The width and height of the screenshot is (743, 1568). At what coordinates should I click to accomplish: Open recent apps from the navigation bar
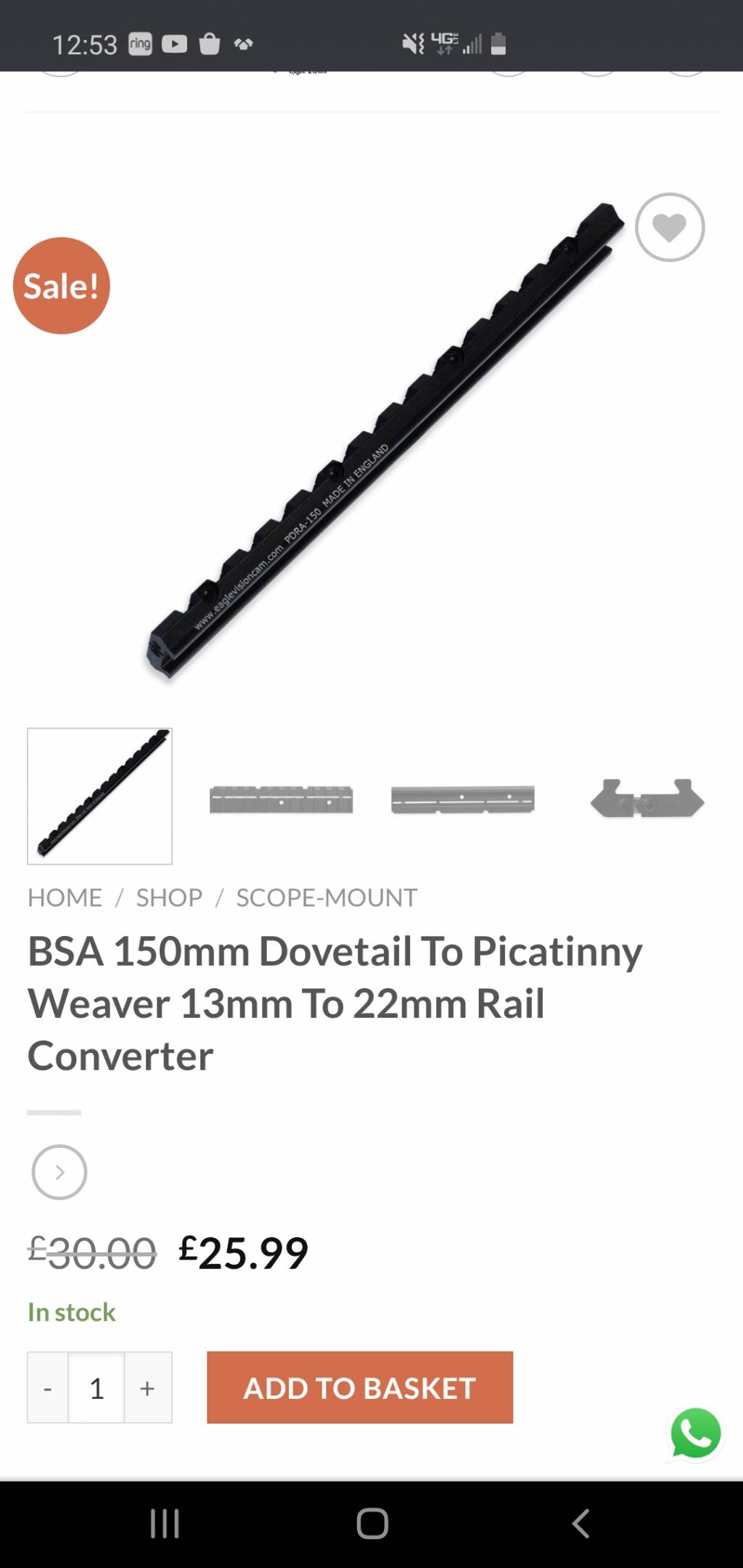pos(165,1524)
